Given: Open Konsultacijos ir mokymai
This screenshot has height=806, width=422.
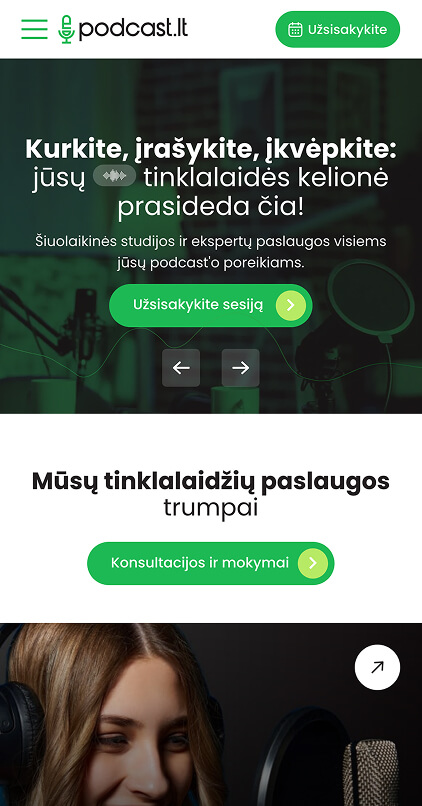Looking at the screenshot, I should (211, 563).
